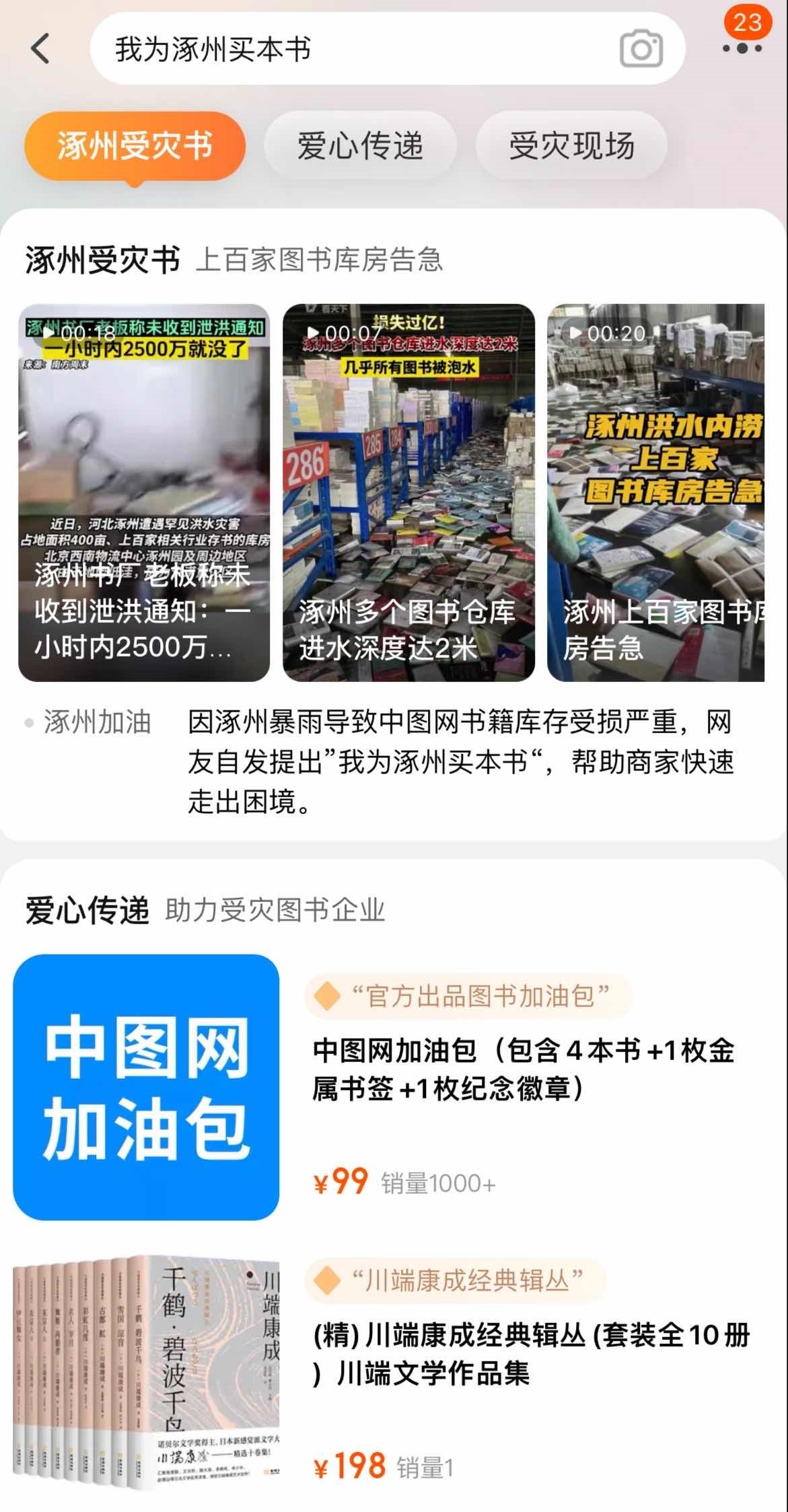This screenshot has width=788, height=1512.
Task: Open camera image search
Action: 641,49
